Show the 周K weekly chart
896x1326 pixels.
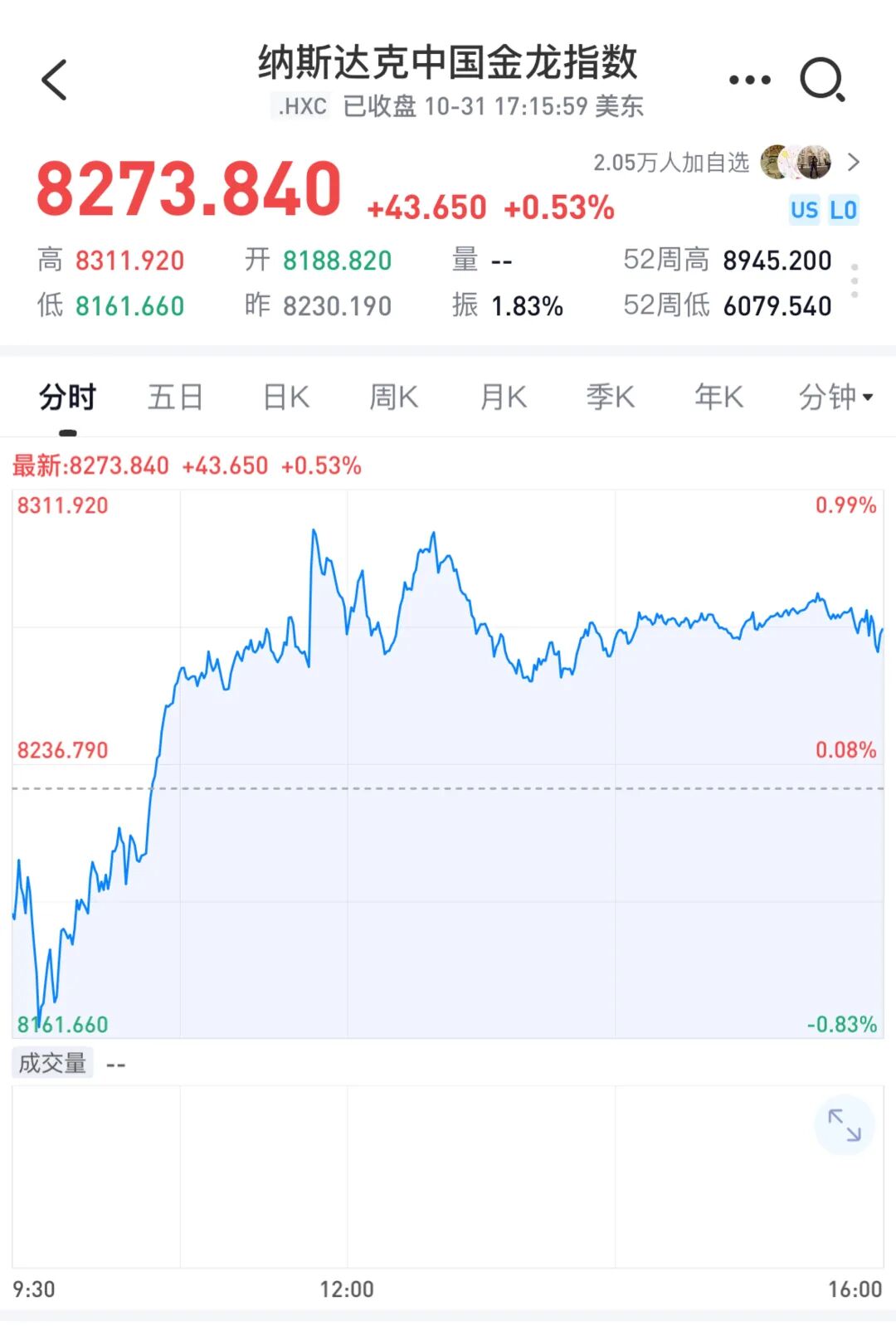click(x=394, y=397)
